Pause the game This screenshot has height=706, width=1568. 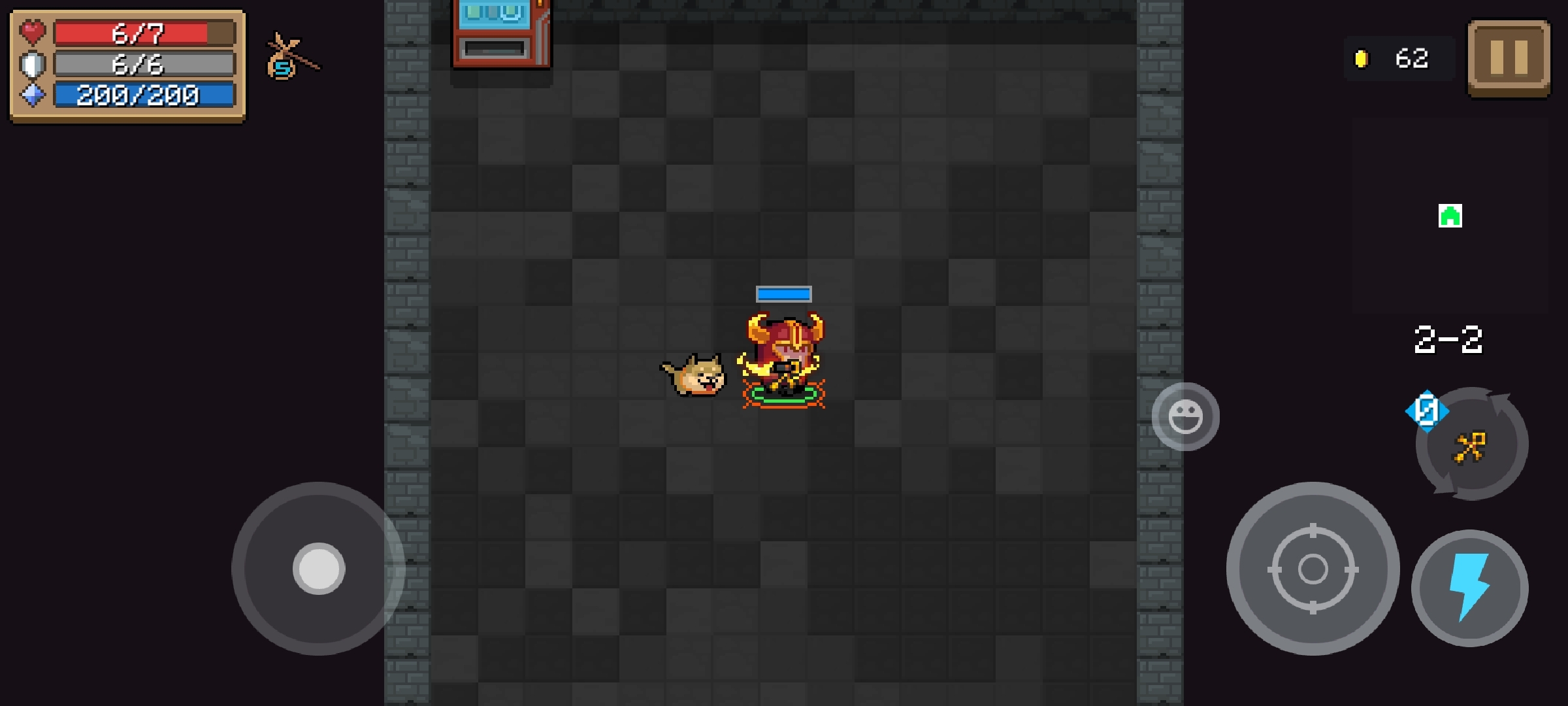point(1509,58)
